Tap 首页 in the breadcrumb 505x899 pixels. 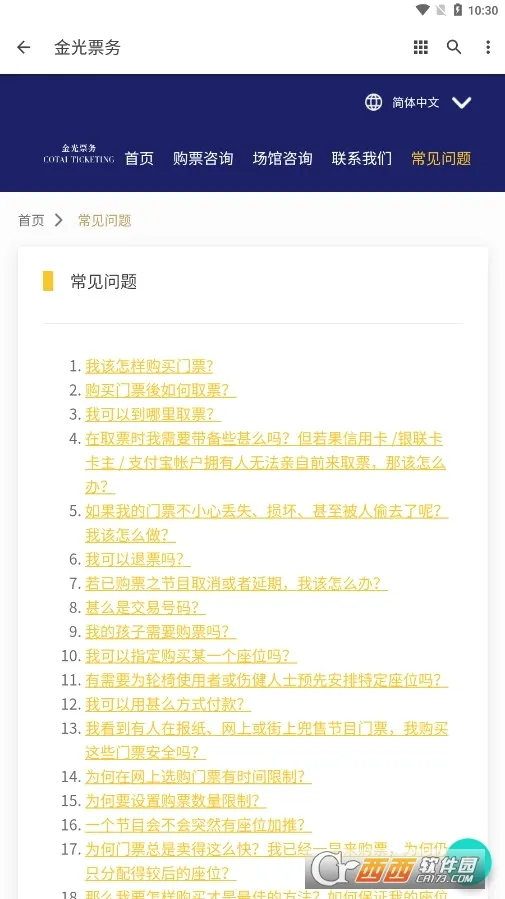tap(31, 220)
